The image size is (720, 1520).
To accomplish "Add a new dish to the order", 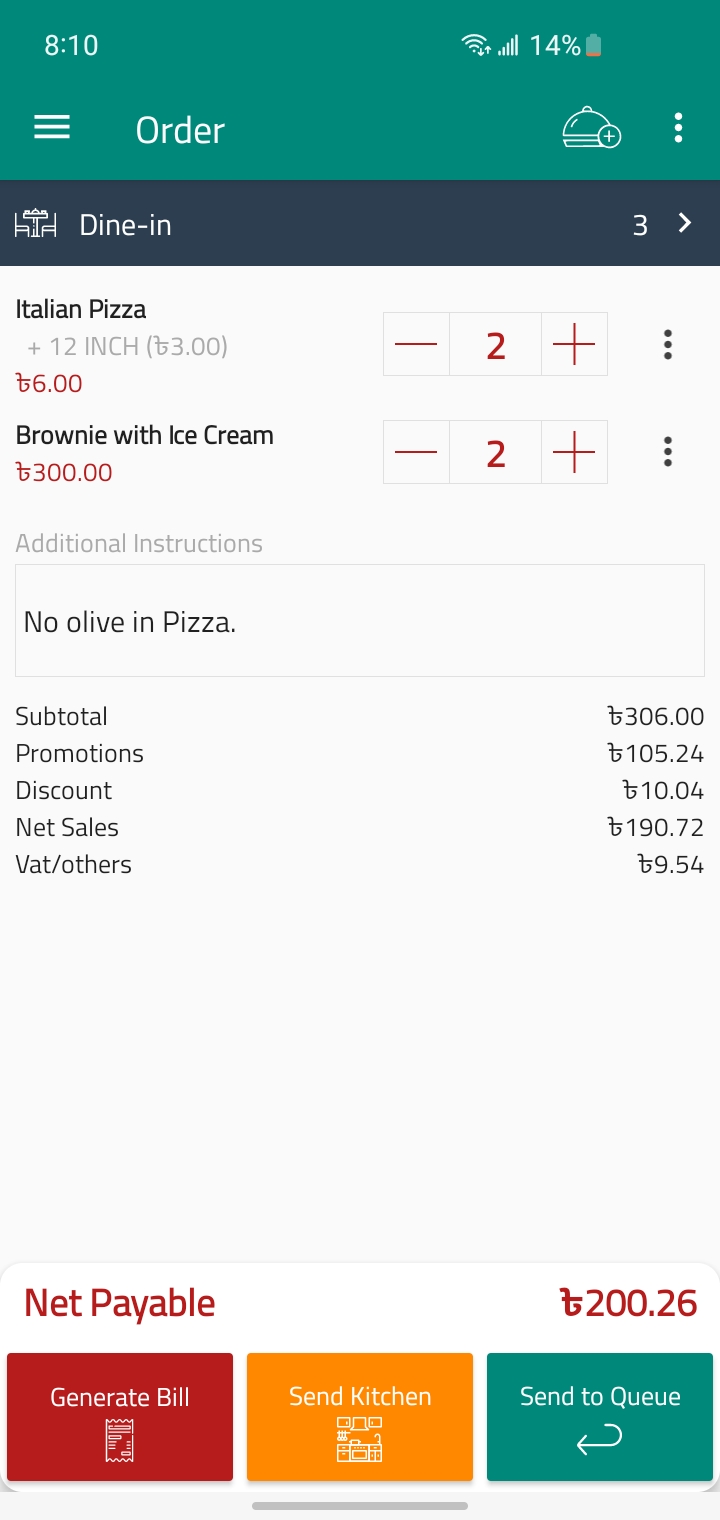I will click(591, 128).
